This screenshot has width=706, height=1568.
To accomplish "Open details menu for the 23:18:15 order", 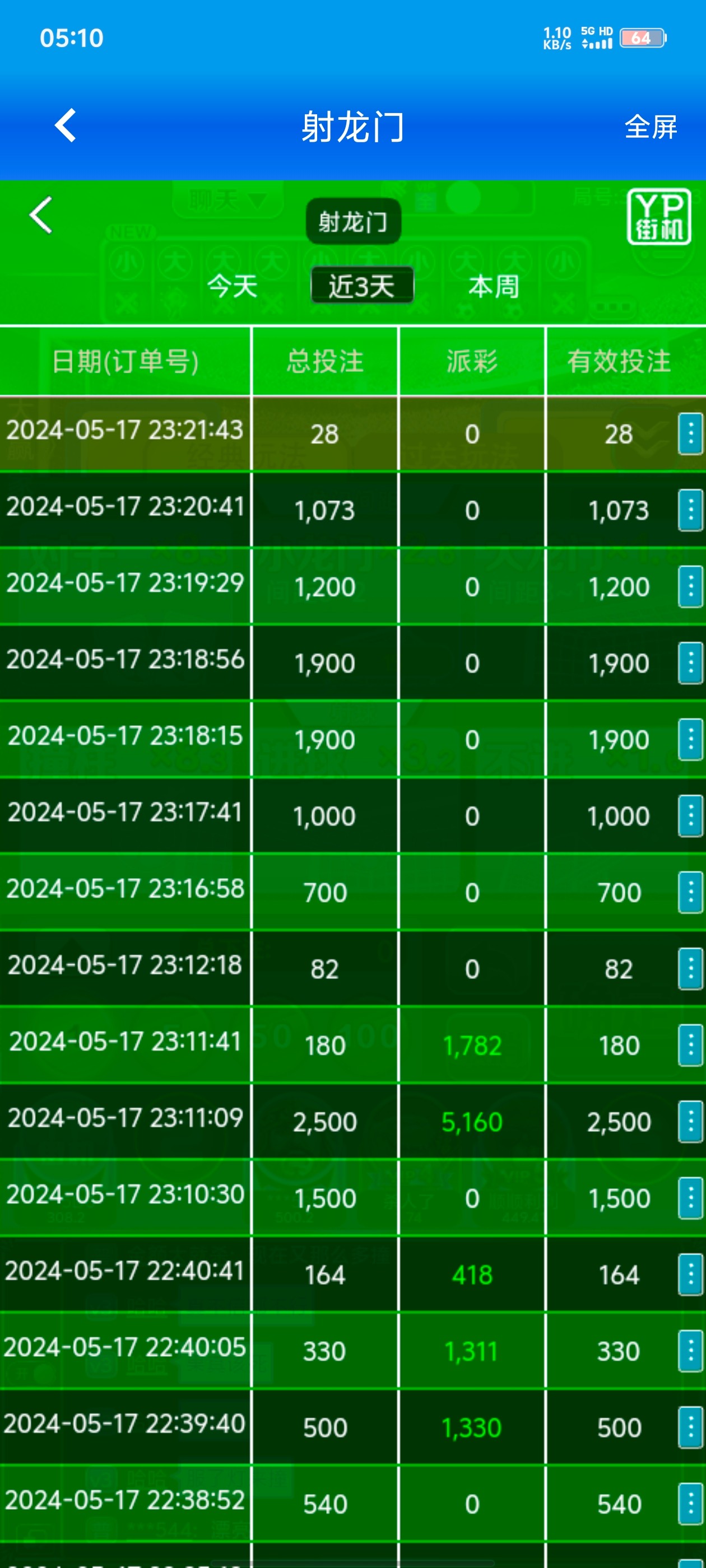I will tap(690, 740).
